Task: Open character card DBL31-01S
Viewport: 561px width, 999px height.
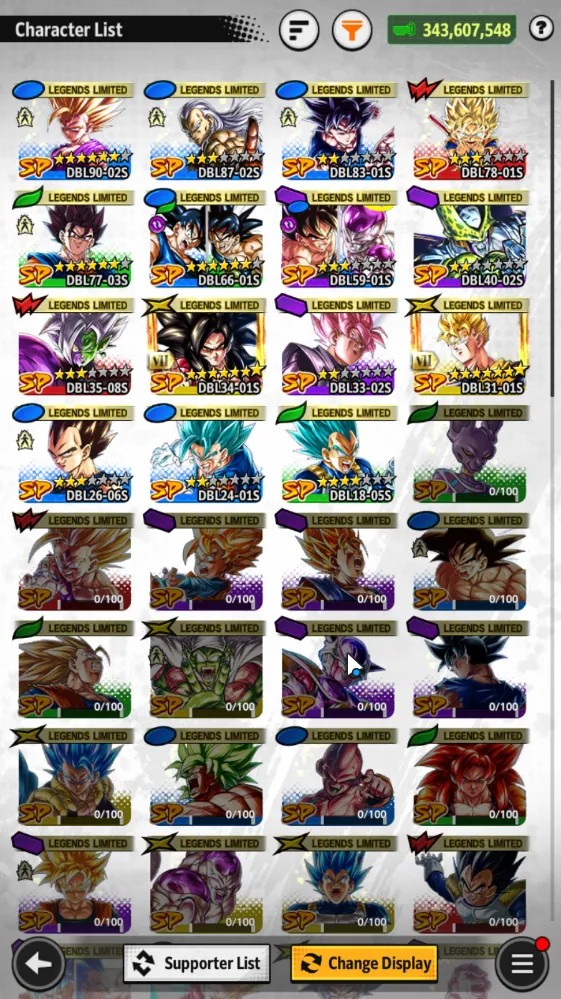Action: click(469, 347)
